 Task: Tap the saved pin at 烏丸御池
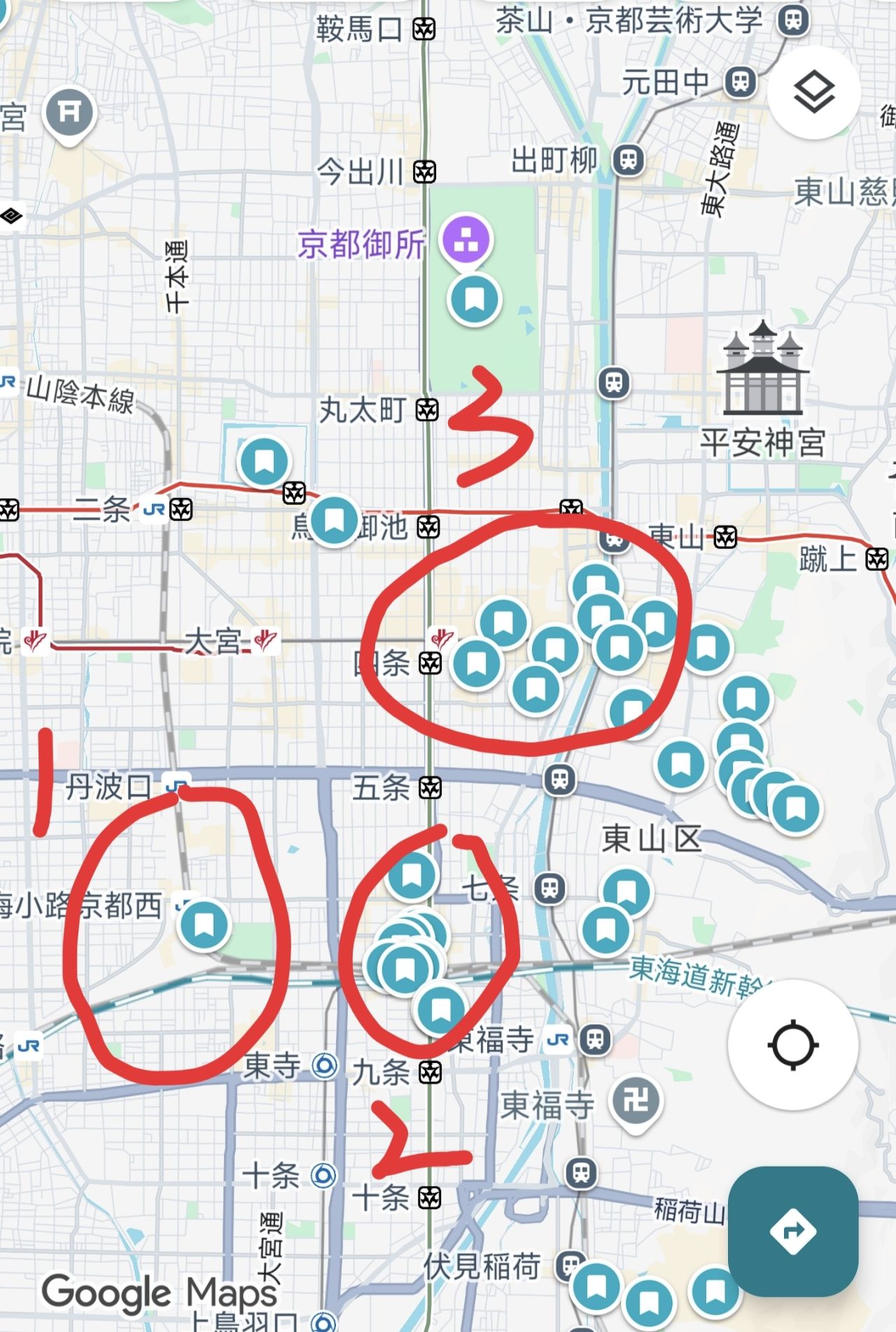point(334,520)
